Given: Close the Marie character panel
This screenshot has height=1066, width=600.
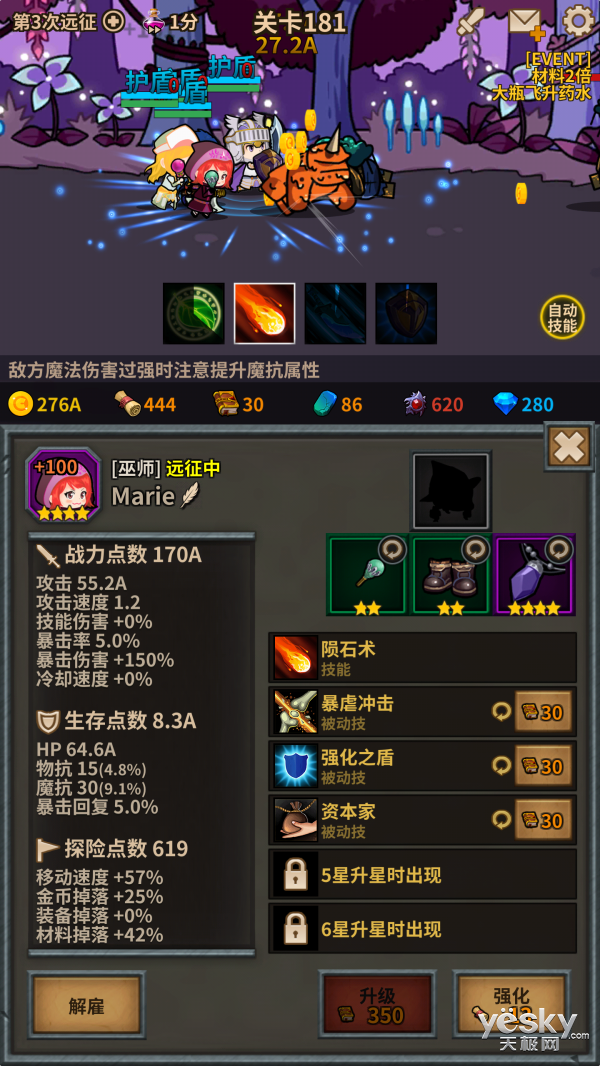Looking at the screenshot, I should 569,446.
